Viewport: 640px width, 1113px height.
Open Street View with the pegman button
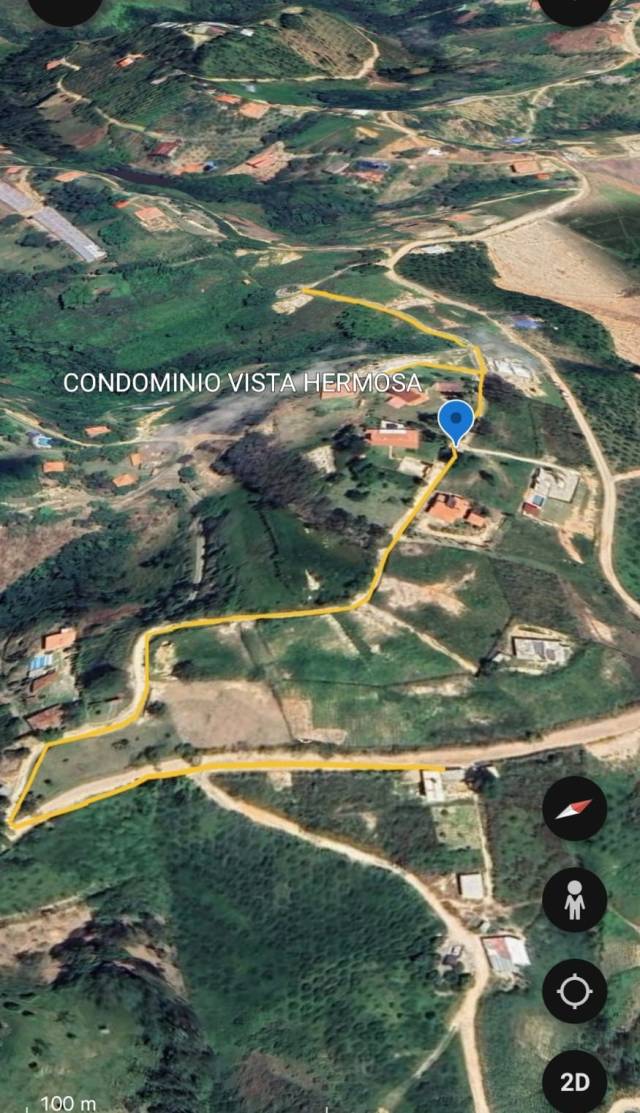pos(574,900)
